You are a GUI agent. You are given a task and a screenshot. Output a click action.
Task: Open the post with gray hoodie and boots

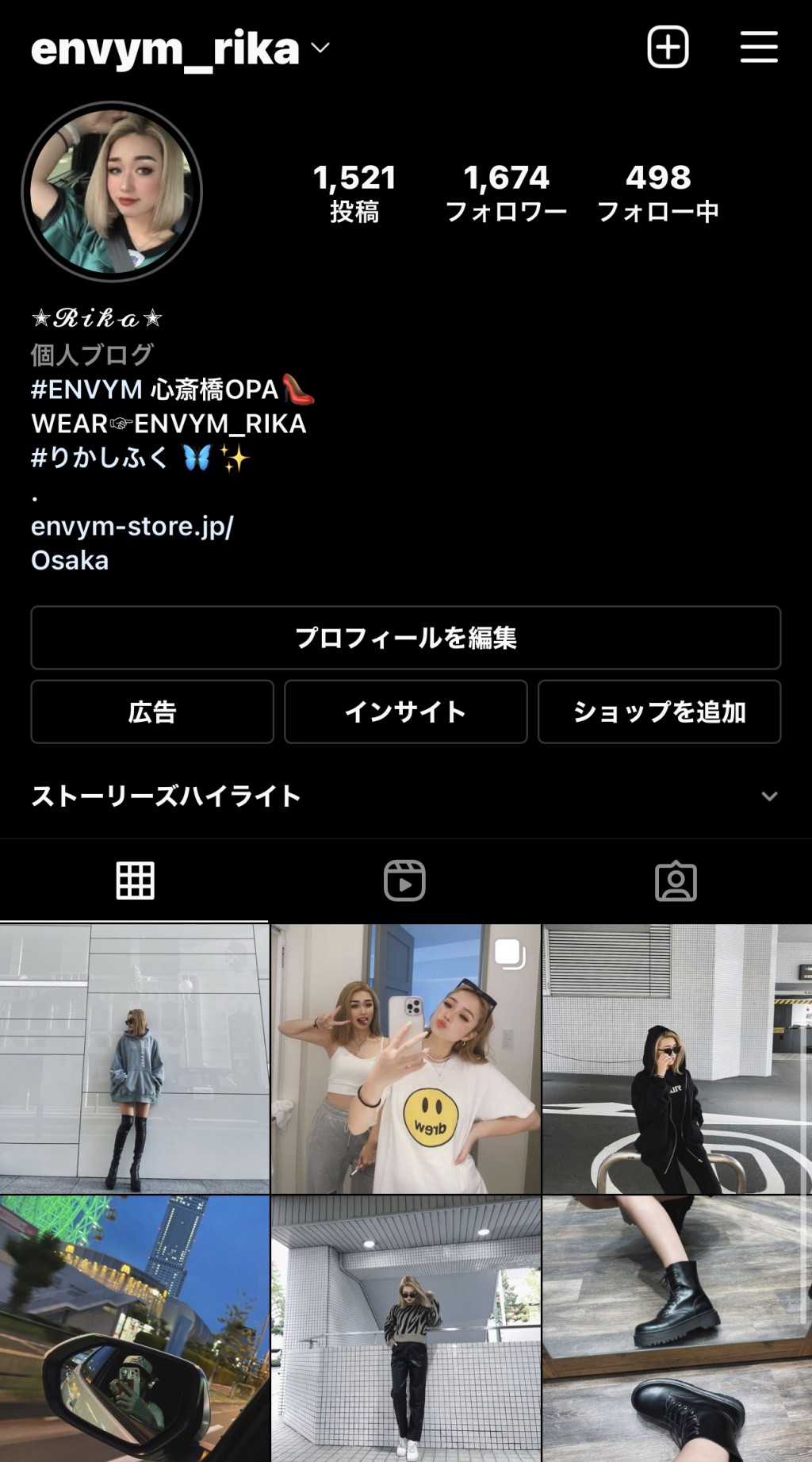click(134, 1059)
